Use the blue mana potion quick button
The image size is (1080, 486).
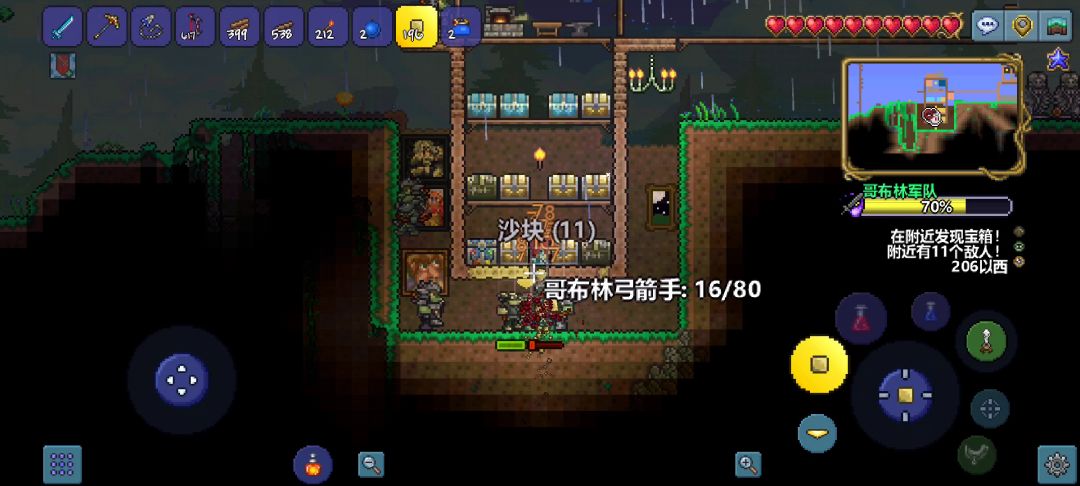coord(930,311)
